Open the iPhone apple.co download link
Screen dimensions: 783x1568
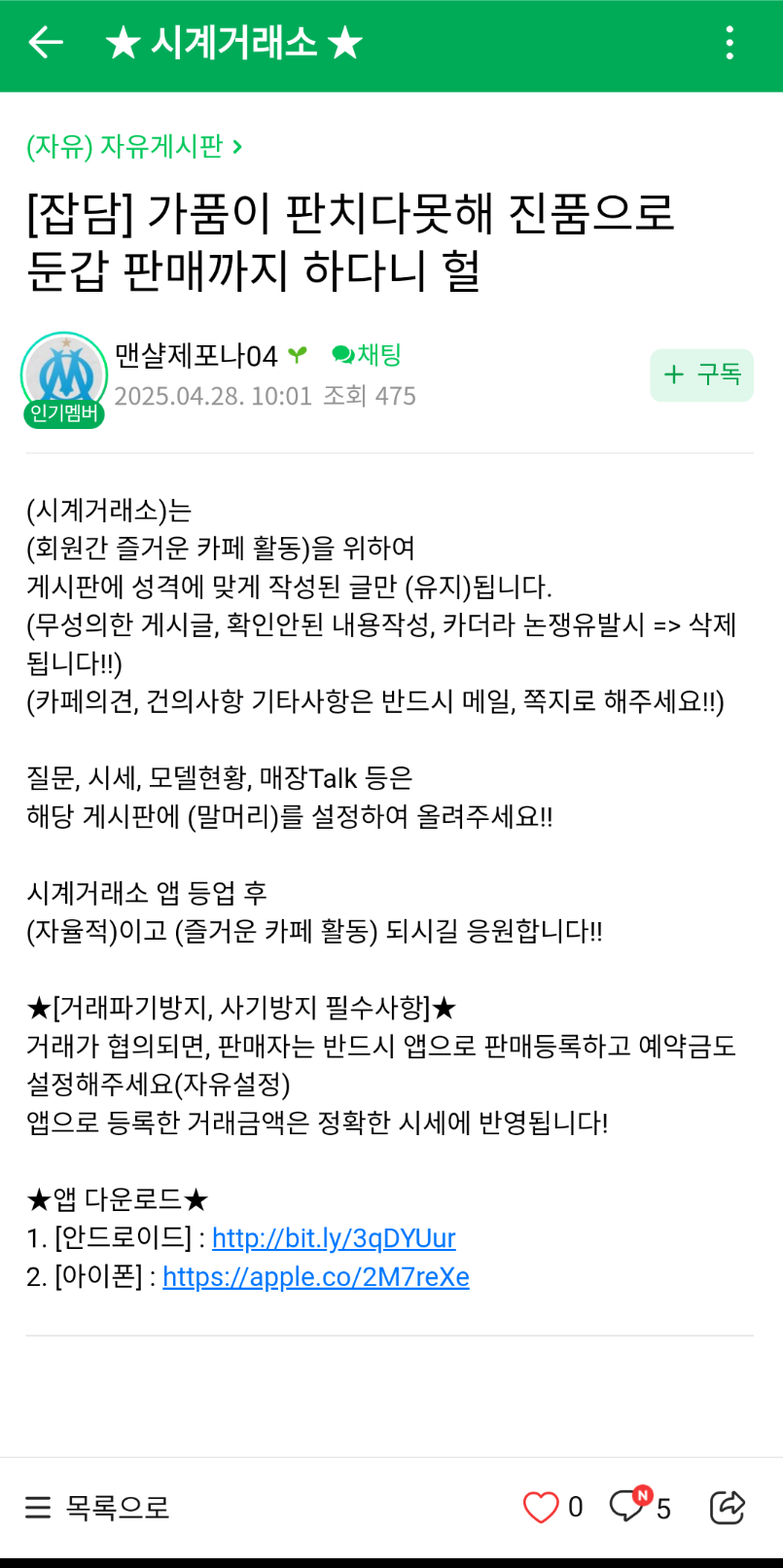(315, 1277)
